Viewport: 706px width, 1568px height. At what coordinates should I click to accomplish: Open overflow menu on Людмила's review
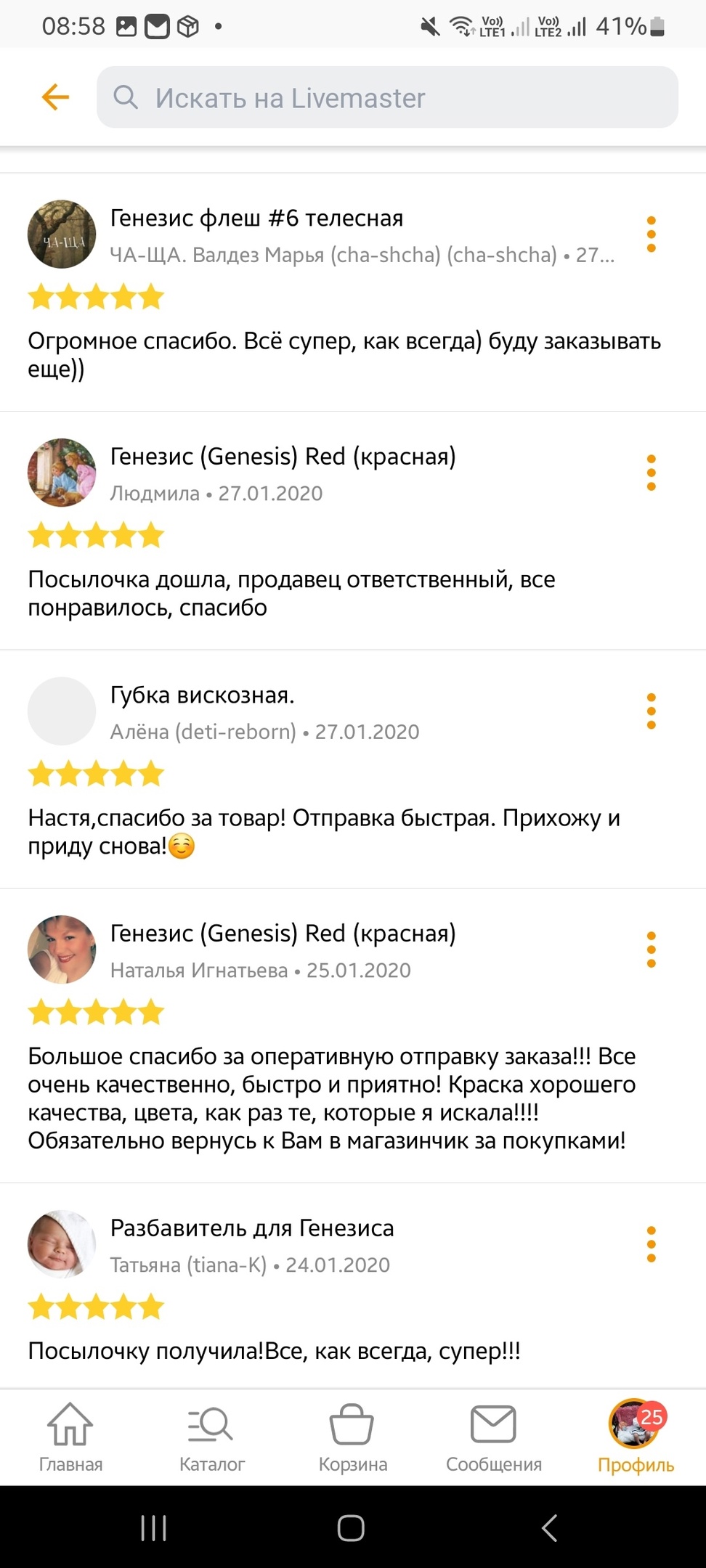point(651,473)
